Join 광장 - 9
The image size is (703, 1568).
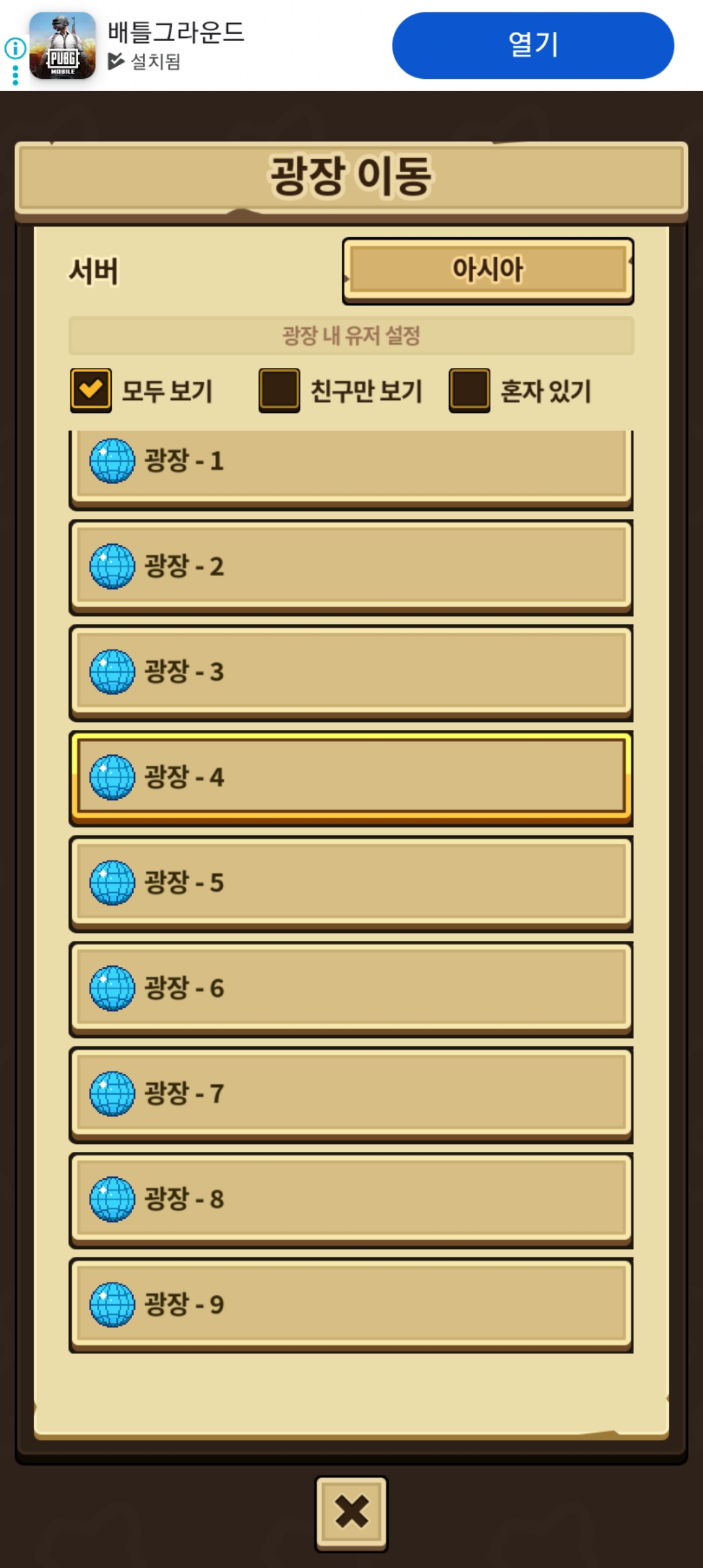tap(351, 1305)
